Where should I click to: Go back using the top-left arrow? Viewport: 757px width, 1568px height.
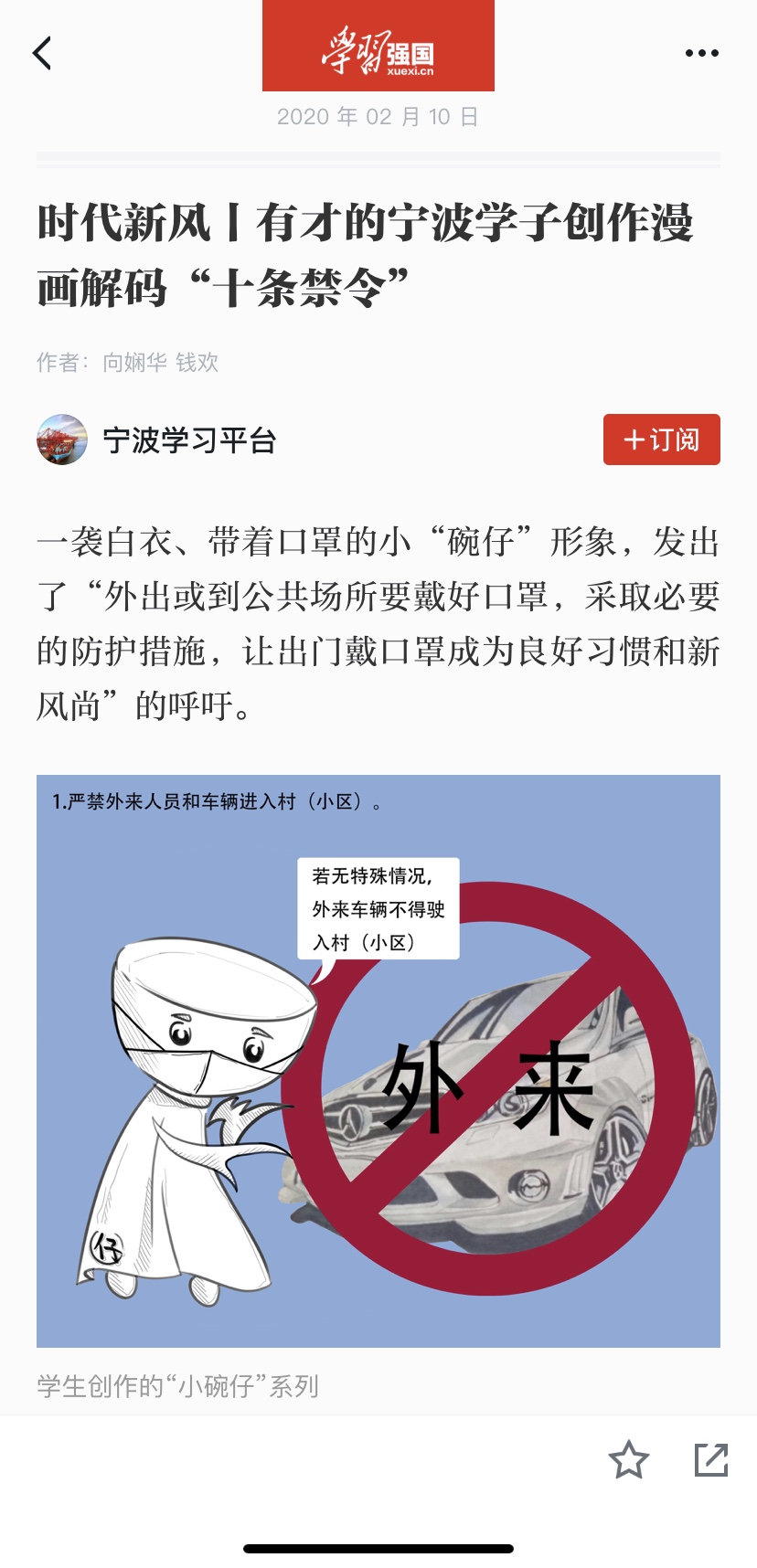(x=42, y=54)
